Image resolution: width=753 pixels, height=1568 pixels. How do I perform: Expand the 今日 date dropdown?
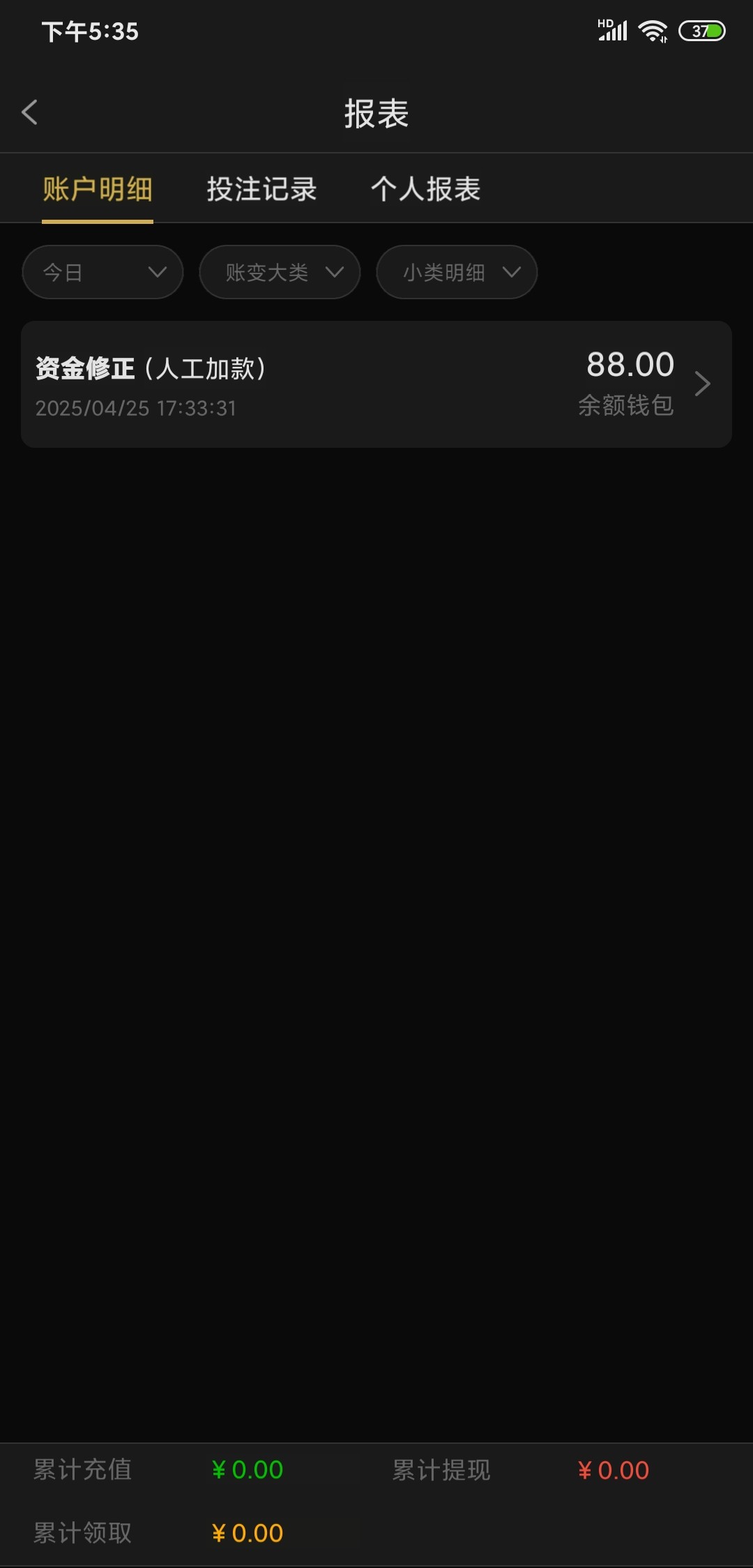coord(102,272)
